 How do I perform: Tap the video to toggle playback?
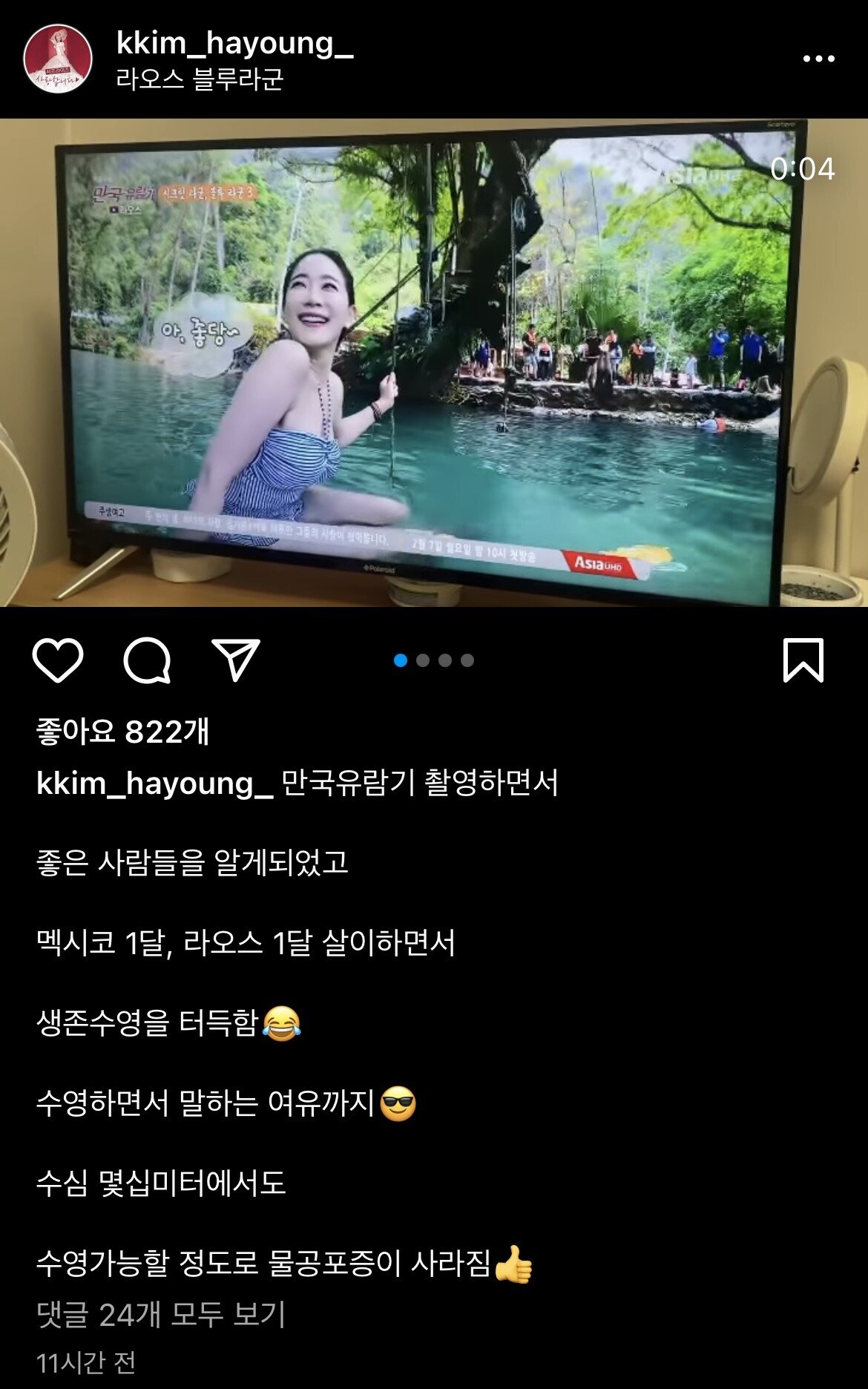[x=434, y=362]
